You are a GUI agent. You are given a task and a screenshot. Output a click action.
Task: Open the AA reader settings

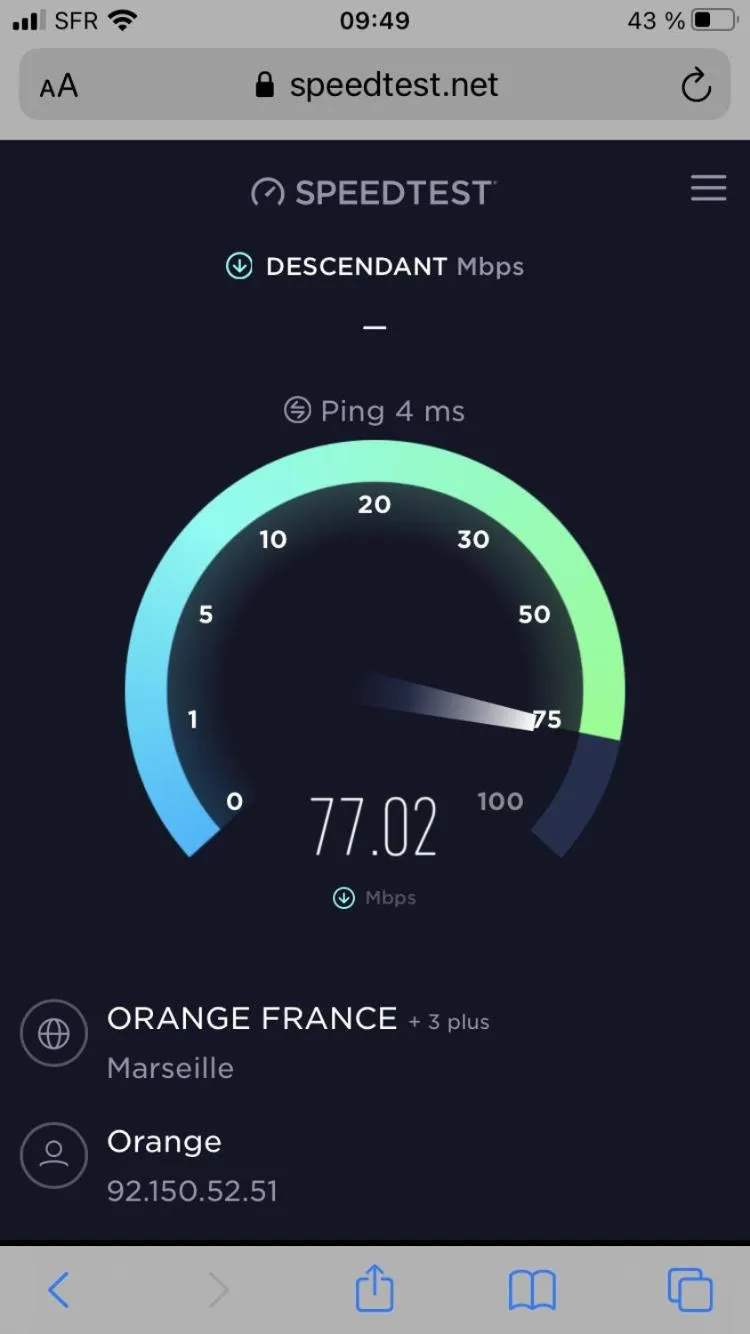59,87
